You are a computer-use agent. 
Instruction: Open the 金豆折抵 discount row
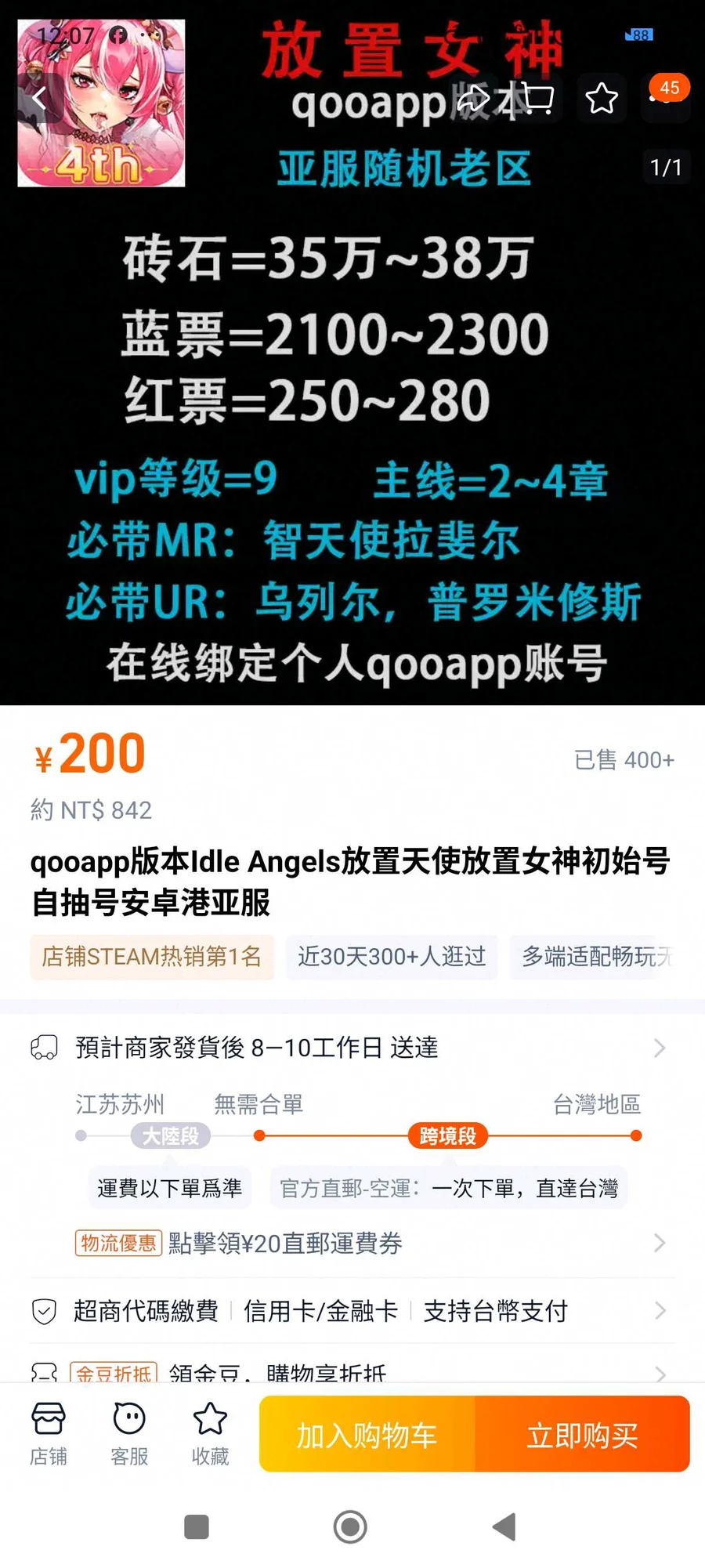tap(352, 1371)
